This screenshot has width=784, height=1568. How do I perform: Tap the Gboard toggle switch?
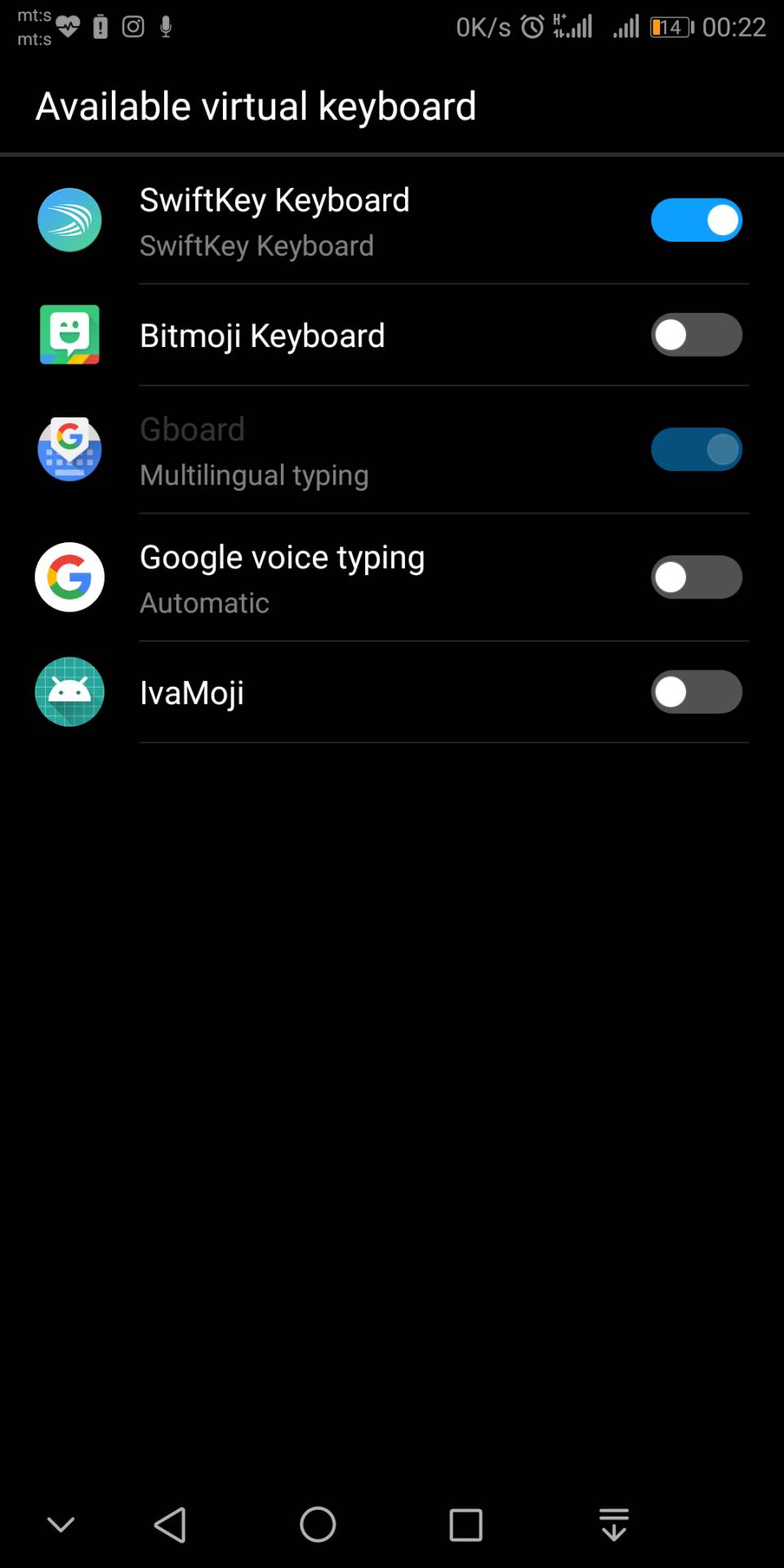click(x=696, y=449)
